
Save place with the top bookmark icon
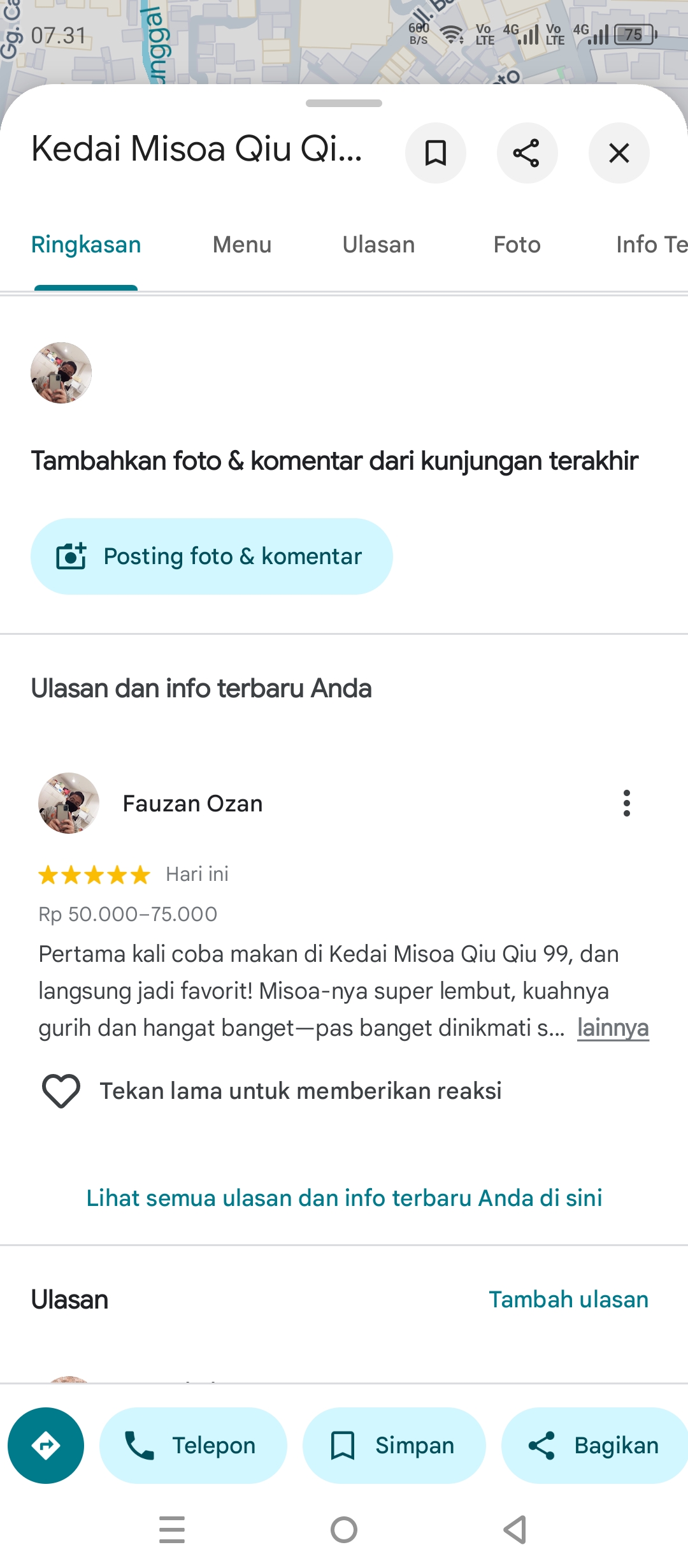[436, 153]
